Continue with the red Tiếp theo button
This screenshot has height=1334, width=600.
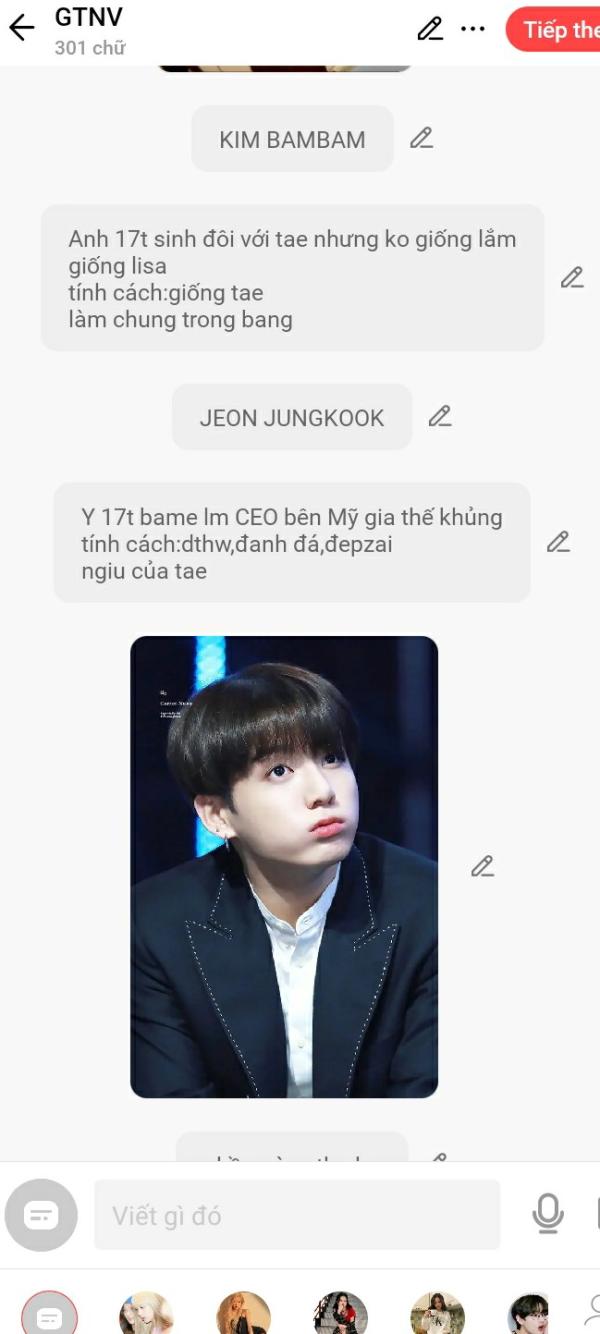tap(553, 29)
